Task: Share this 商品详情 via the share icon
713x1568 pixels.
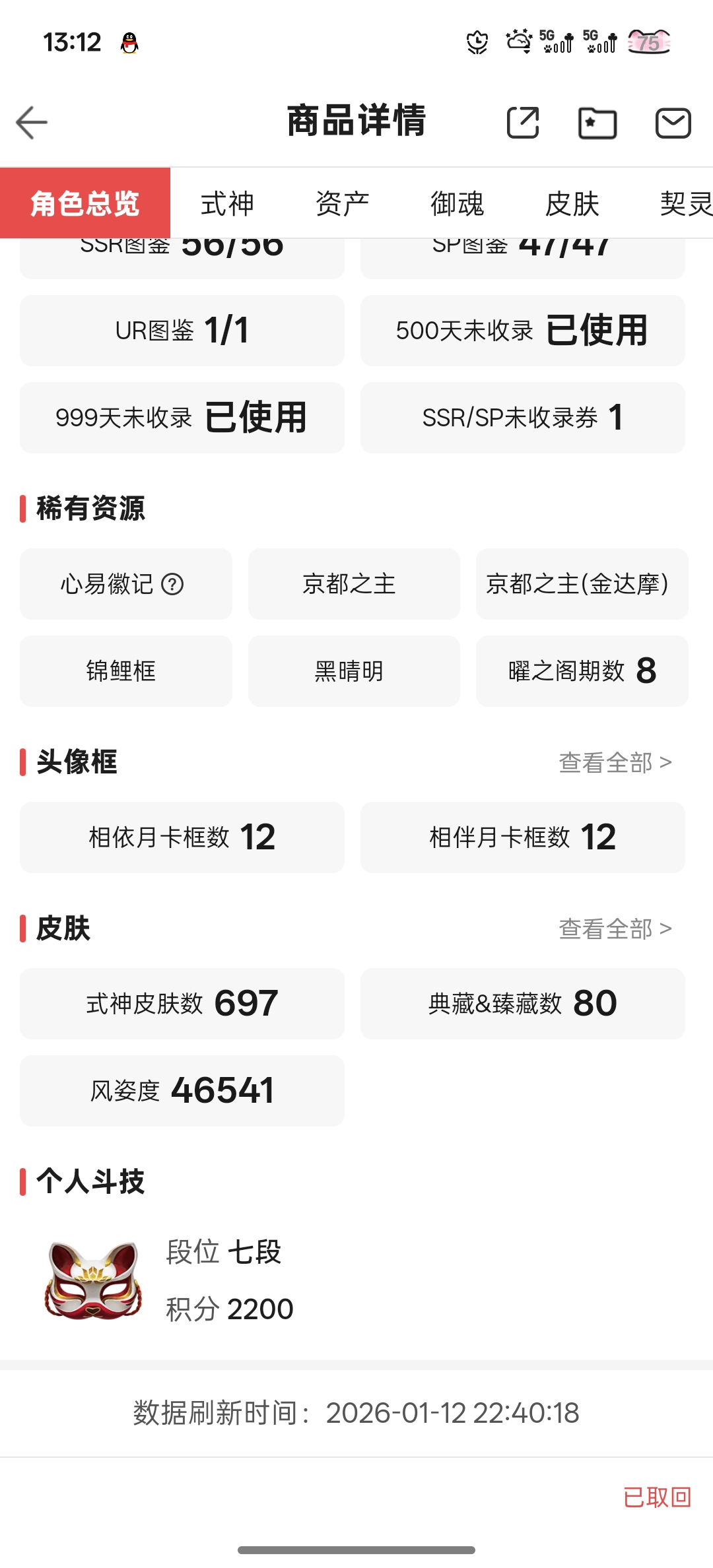Action: point(523,123)
